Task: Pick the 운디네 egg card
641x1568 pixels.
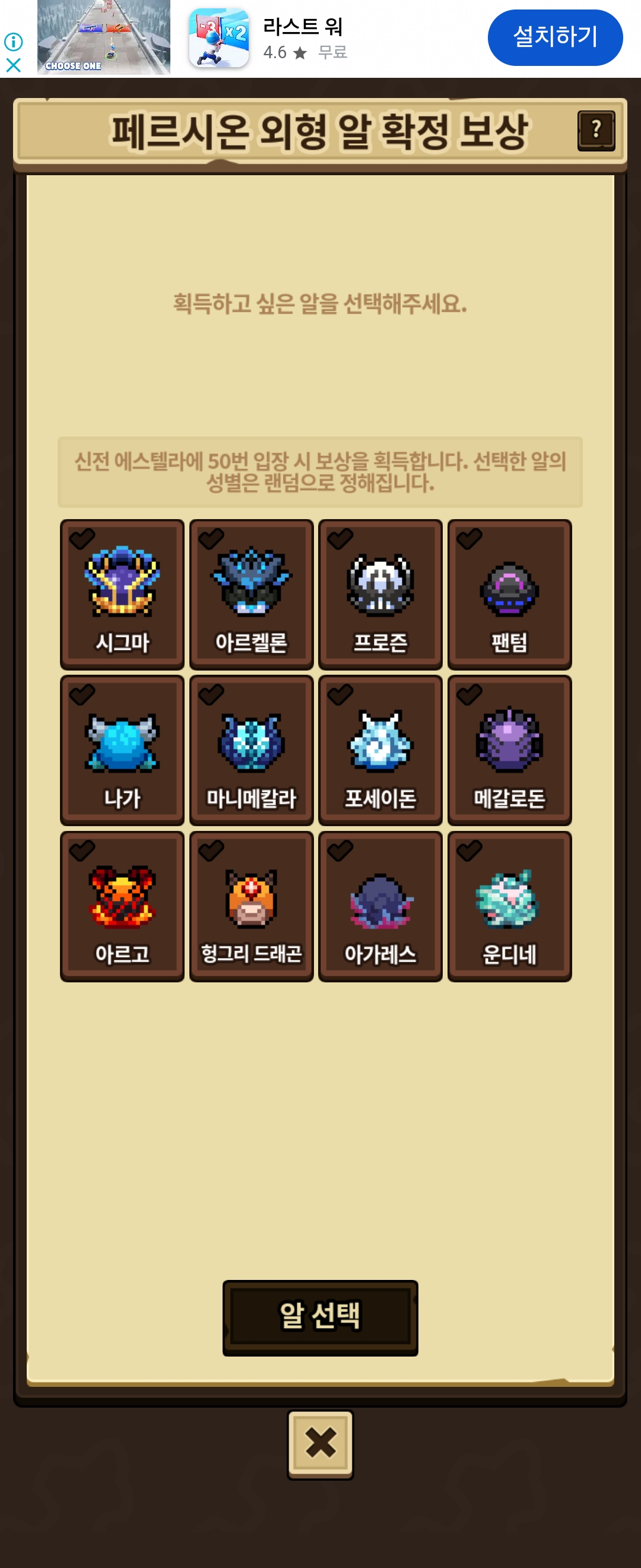Action: 510,906
